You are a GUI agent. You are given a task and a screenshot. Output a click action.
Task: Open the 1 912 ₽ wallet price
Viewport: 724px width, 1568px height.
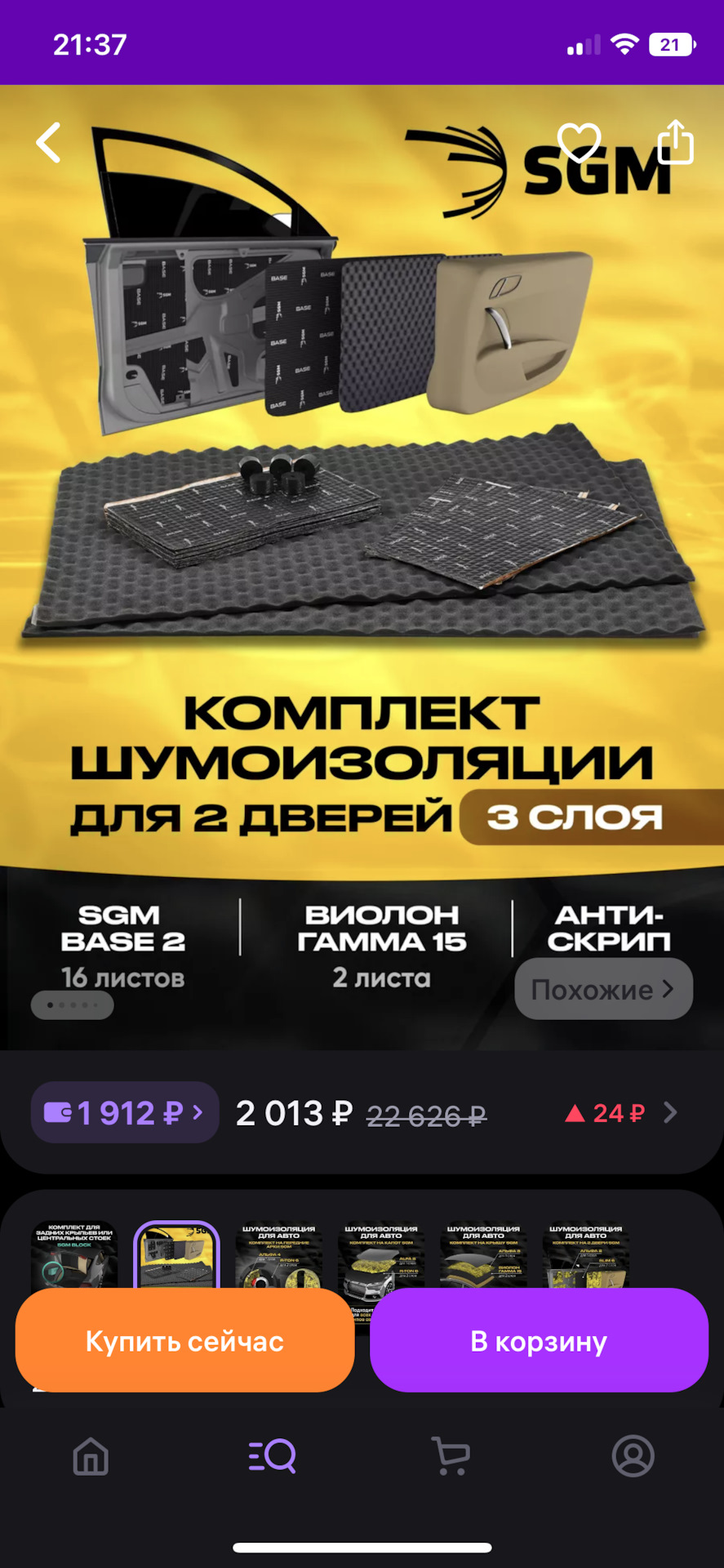pyautogui.click(x=125, y=1112)
